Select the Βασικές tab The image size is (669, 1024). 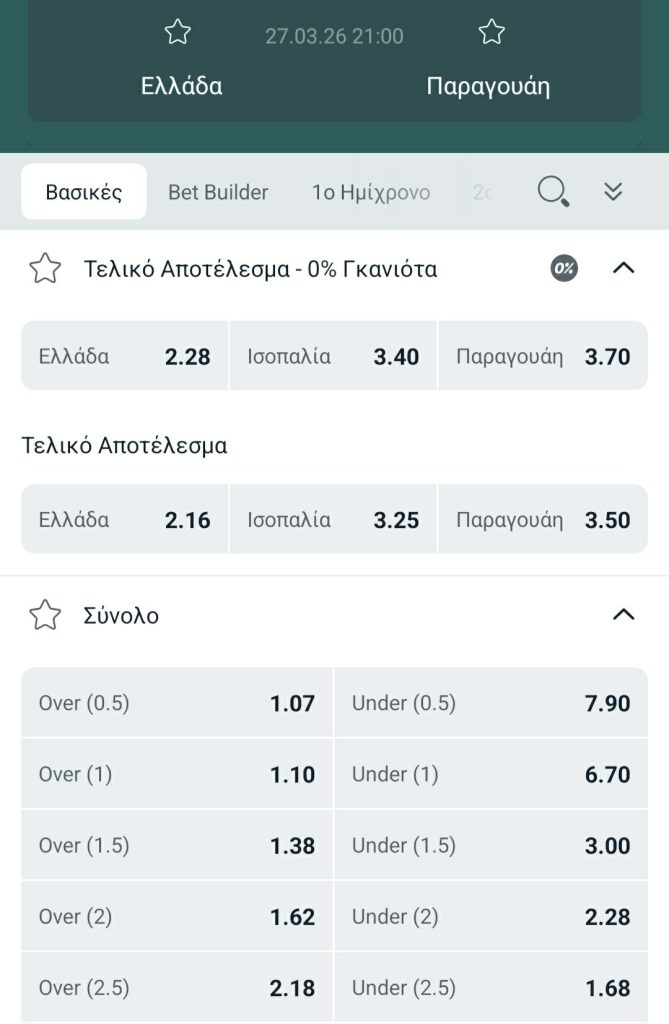coord(84,192)
